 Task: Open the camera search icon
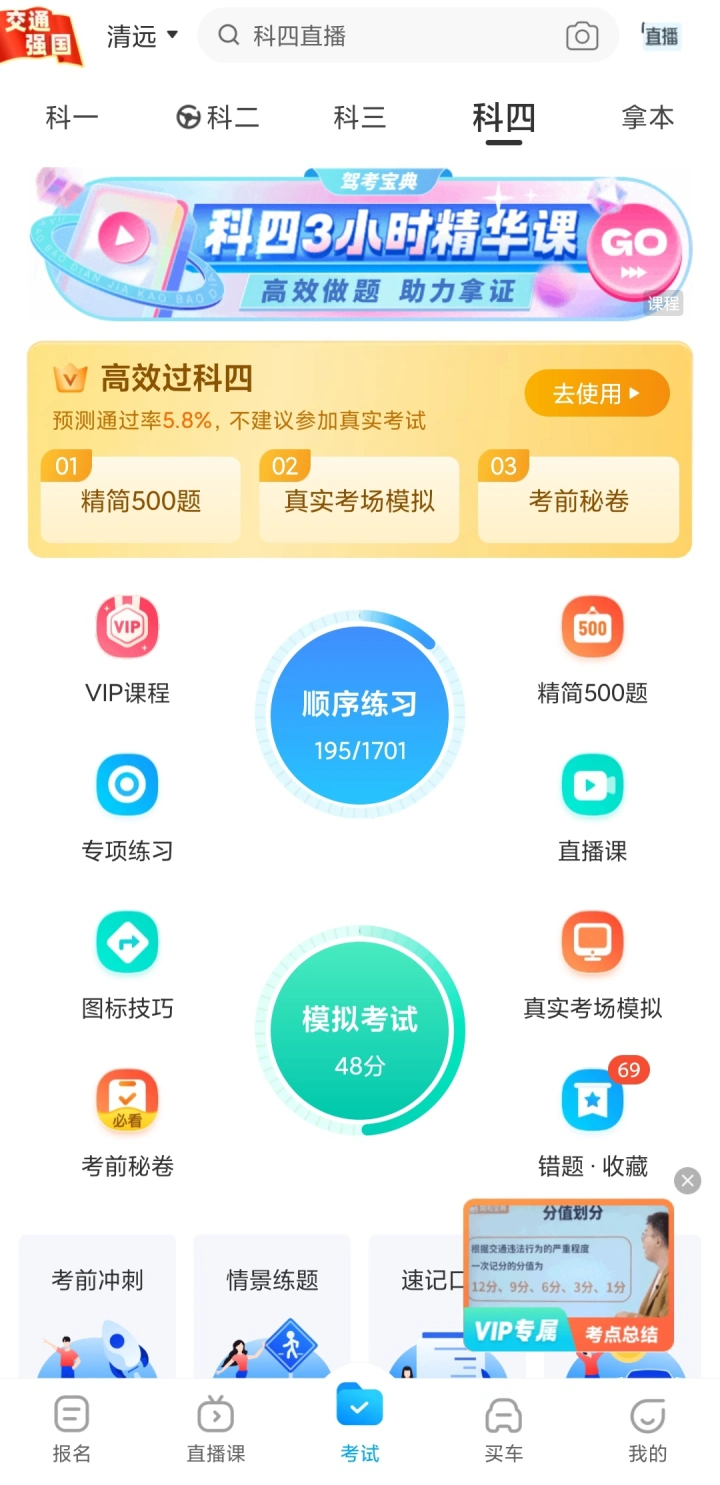(x=582, y=36)
